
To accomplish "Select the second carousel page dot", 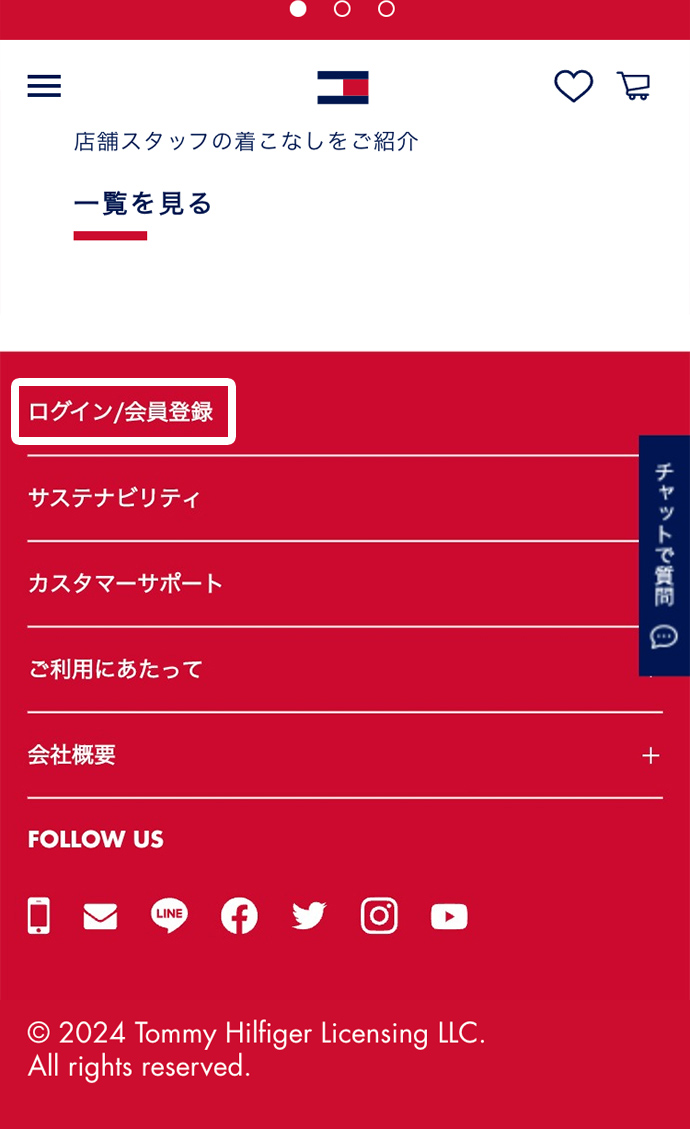I will tap(342, 9).
